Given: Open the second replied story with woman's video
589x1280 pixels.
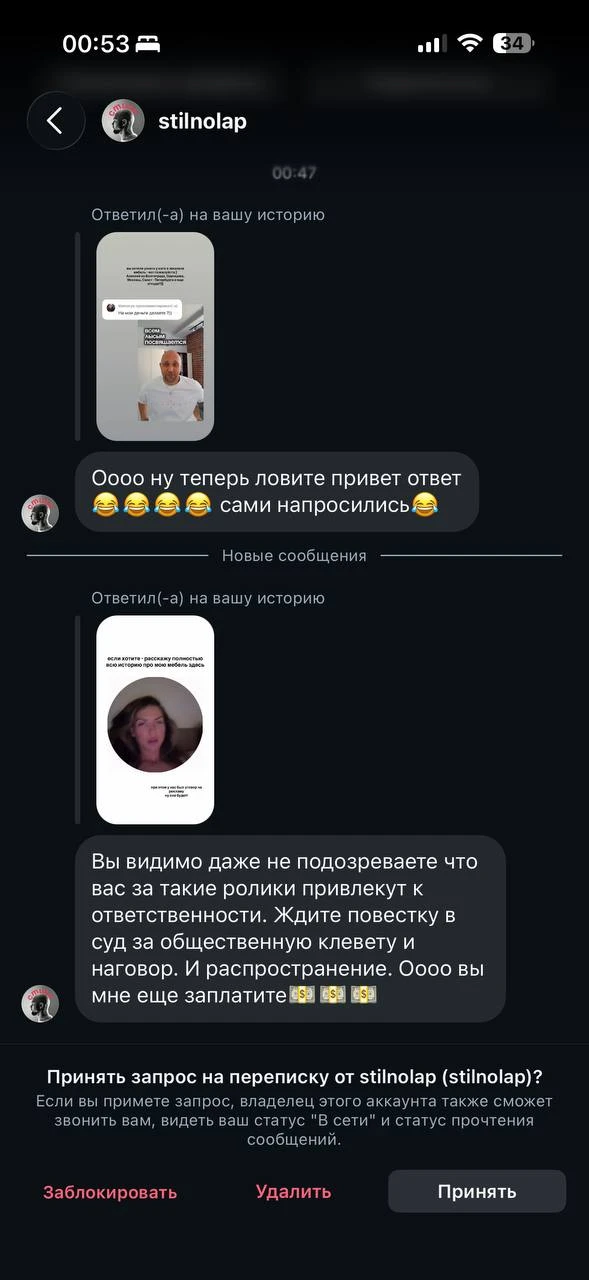Looking at the screenshot, I should tap(155, 720).
